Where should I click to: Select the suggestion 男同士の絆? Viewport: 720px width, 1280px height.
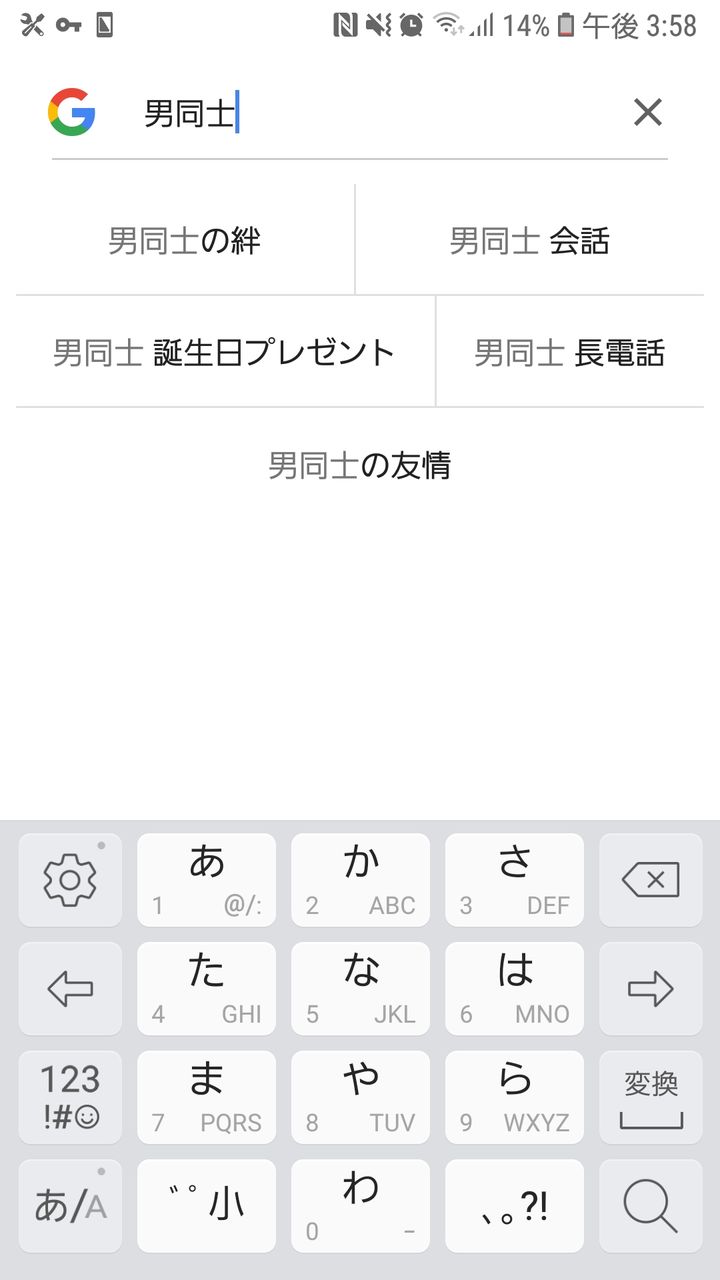pos(185,241)
